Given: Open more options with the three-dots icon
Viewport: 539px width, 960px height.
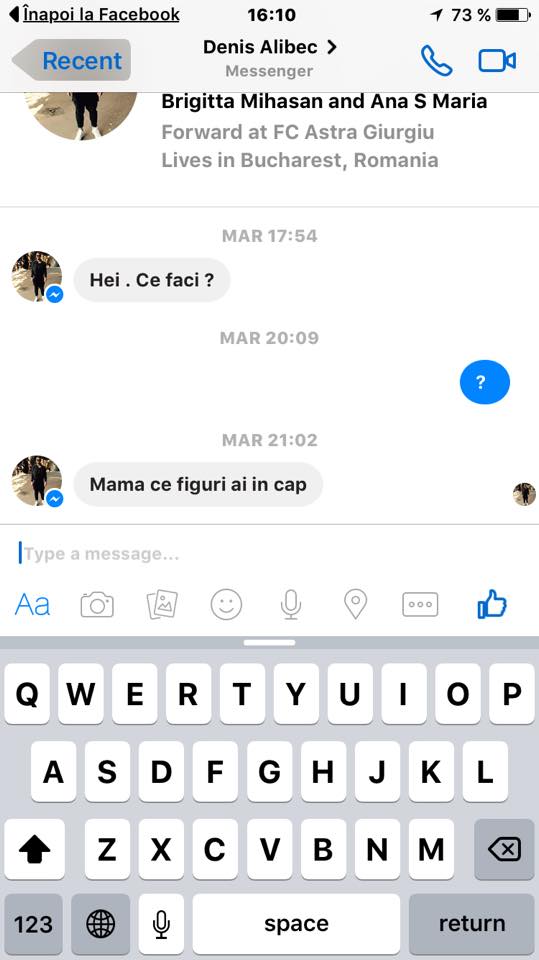Looking at the screenshot, I should 420,604.
